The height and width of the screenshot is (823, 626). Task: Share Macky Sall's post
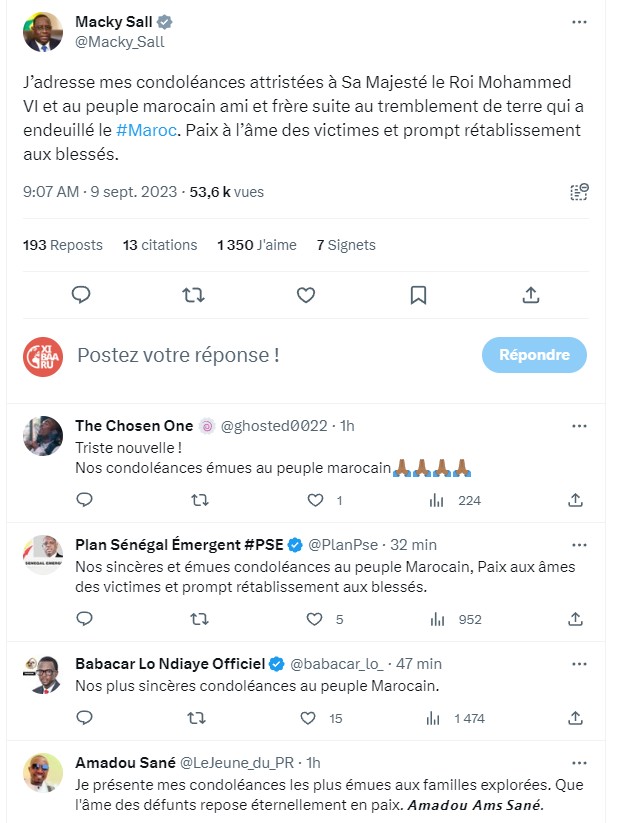pos(531,294)
